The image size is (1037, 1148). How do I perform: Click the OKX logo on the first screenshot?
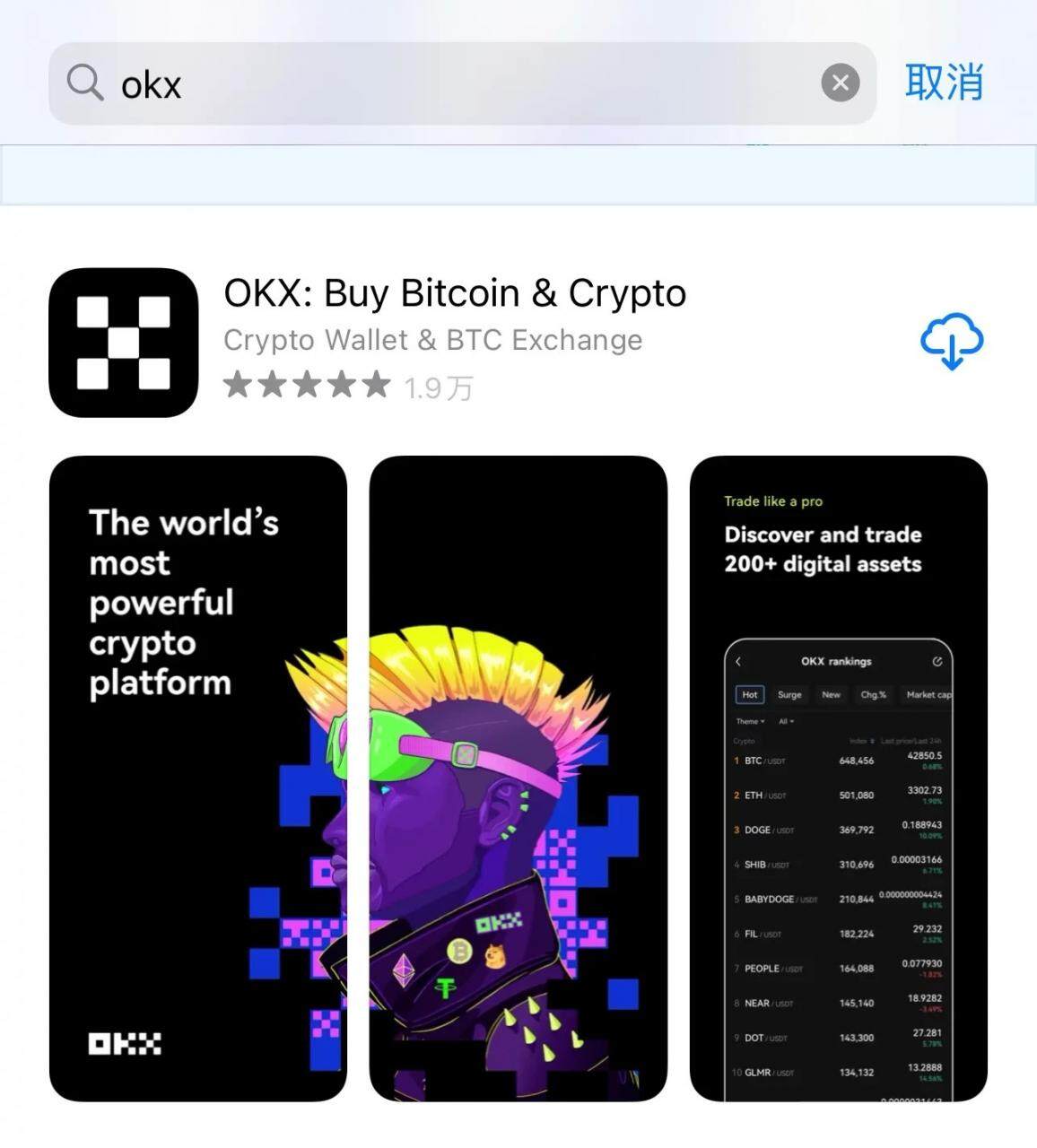(x=124, y=1042)
